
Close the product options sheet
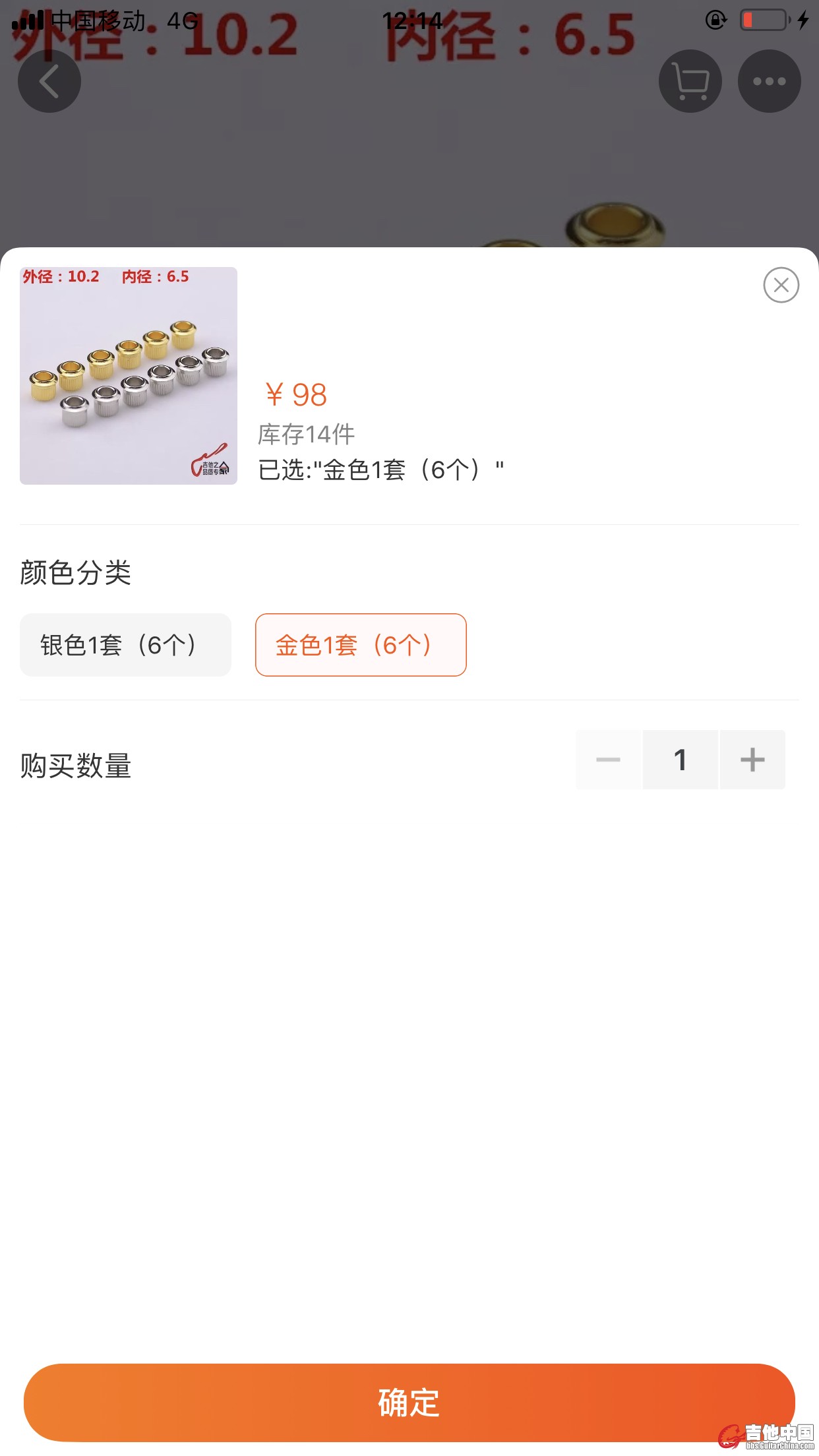[781, 285]
